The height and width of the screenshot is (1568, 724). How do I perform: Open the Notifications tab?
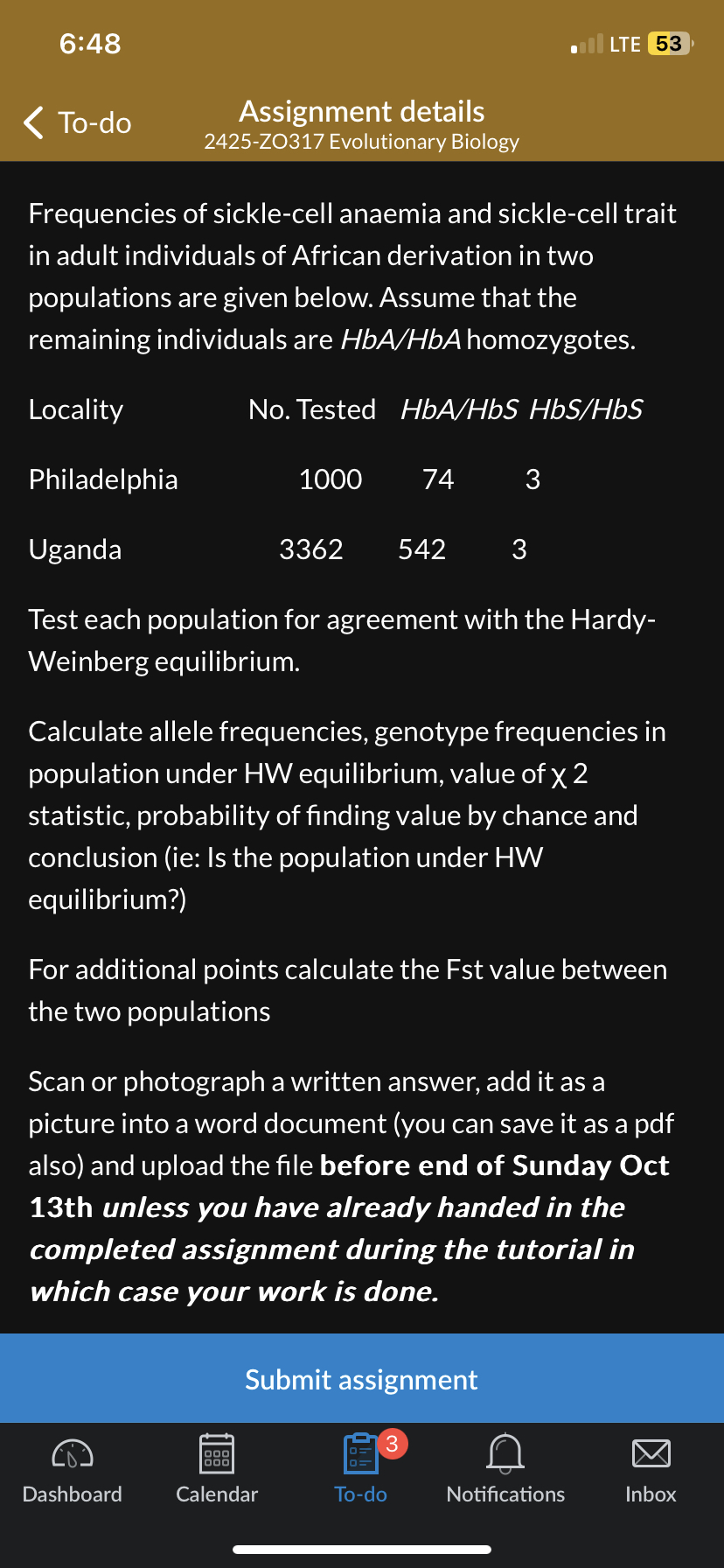[505, 1470]
